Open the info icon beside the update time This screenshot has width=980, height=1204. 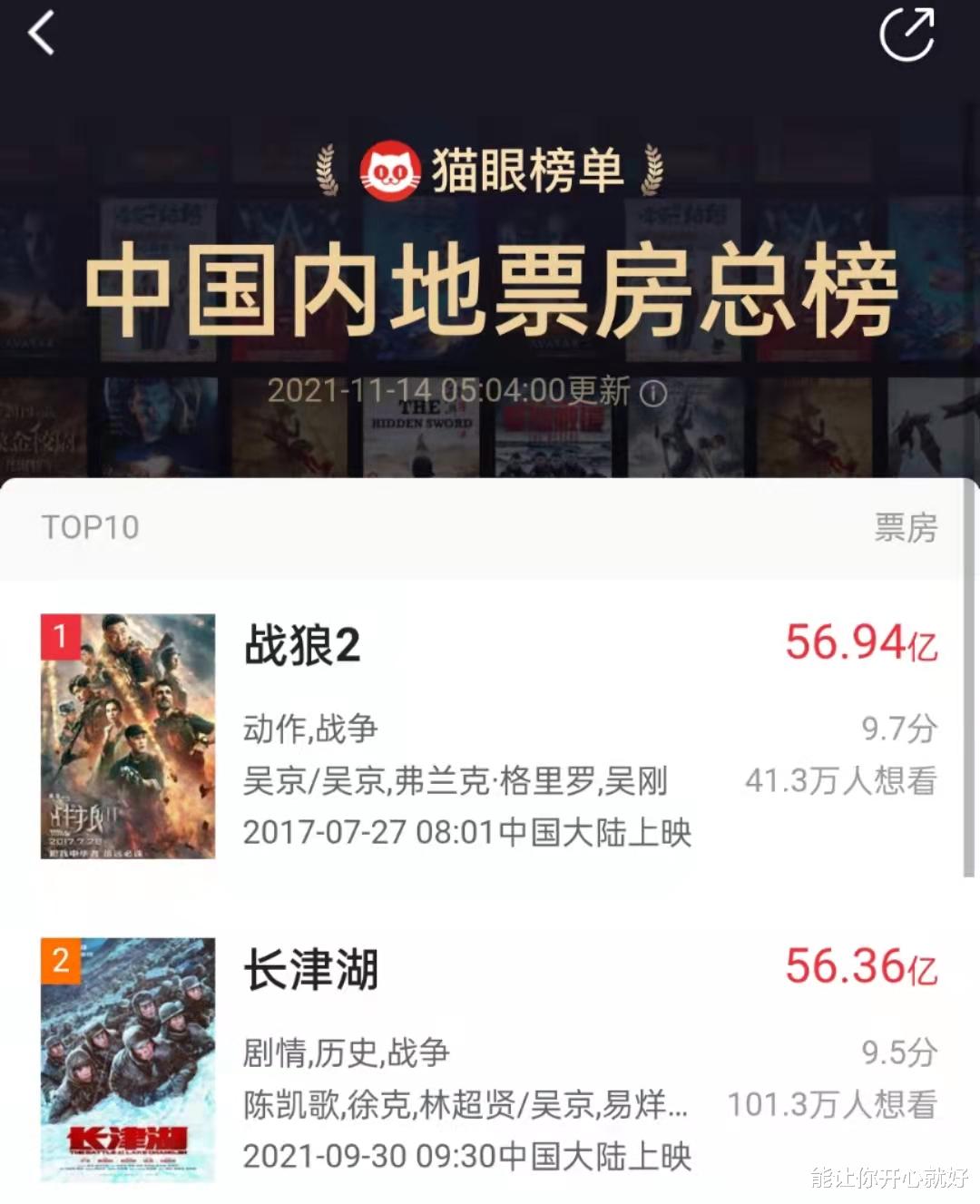(652, 394)
